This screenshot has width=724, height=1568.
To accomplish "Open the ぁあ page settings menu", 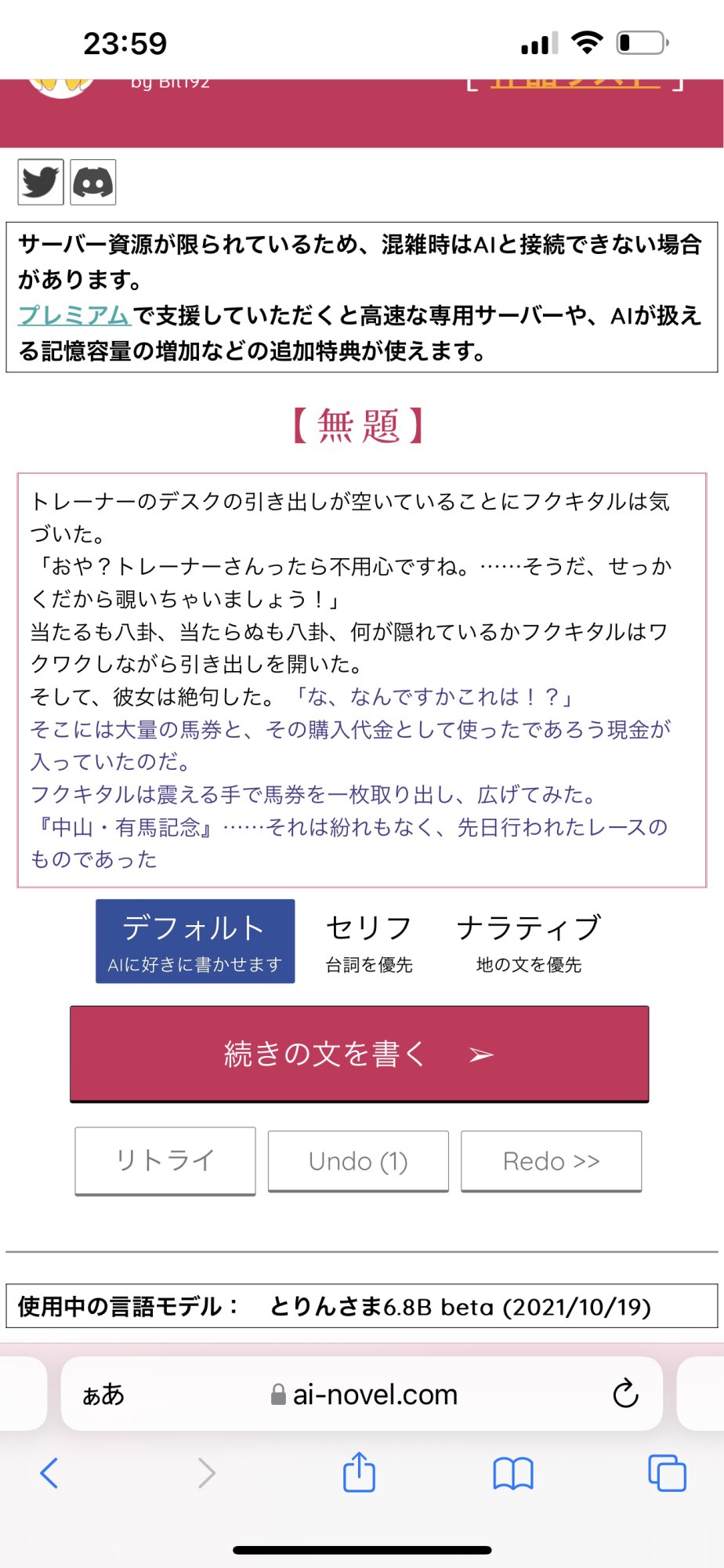I will pyautogui.click(x=103, y=1395).
